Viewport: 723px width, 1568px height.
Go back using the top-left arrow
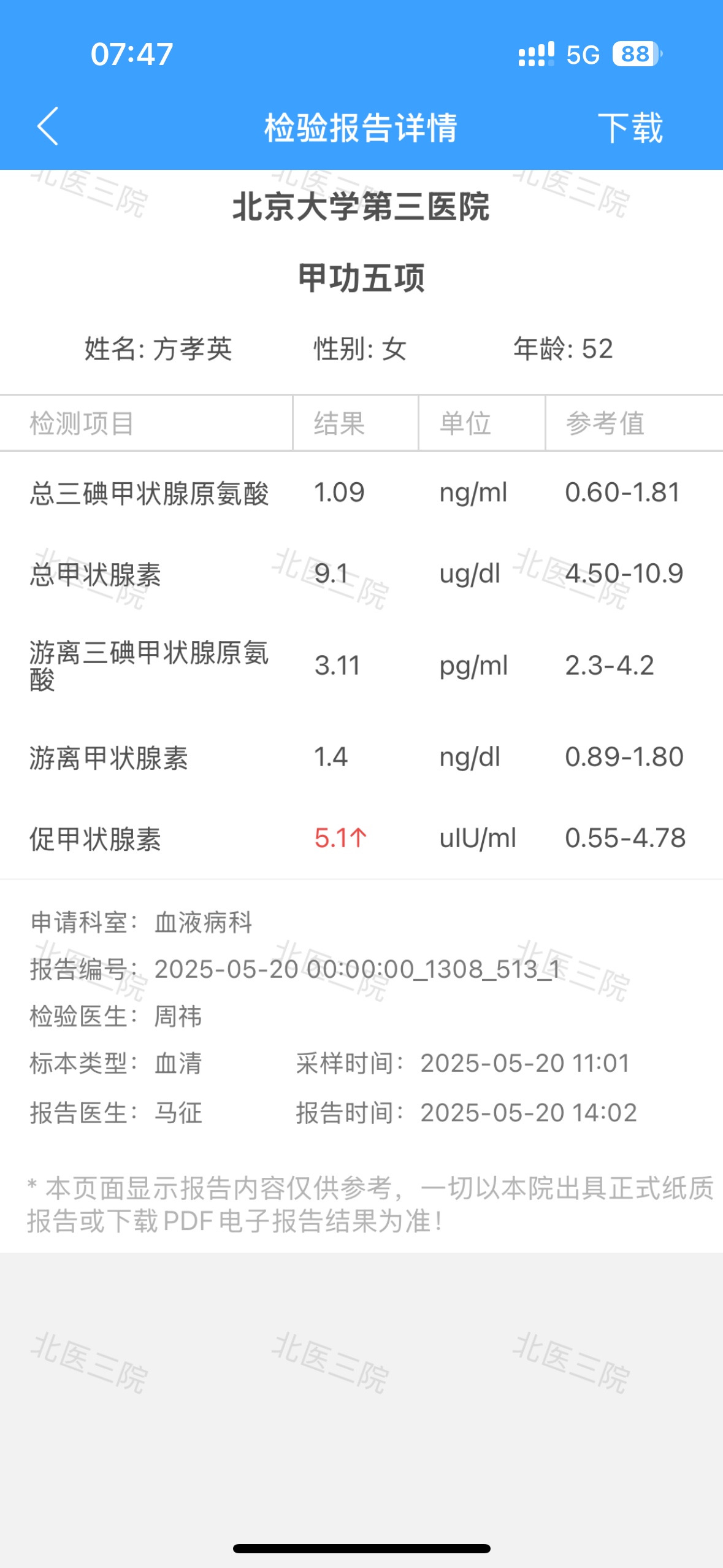click(x=48, y=127)
